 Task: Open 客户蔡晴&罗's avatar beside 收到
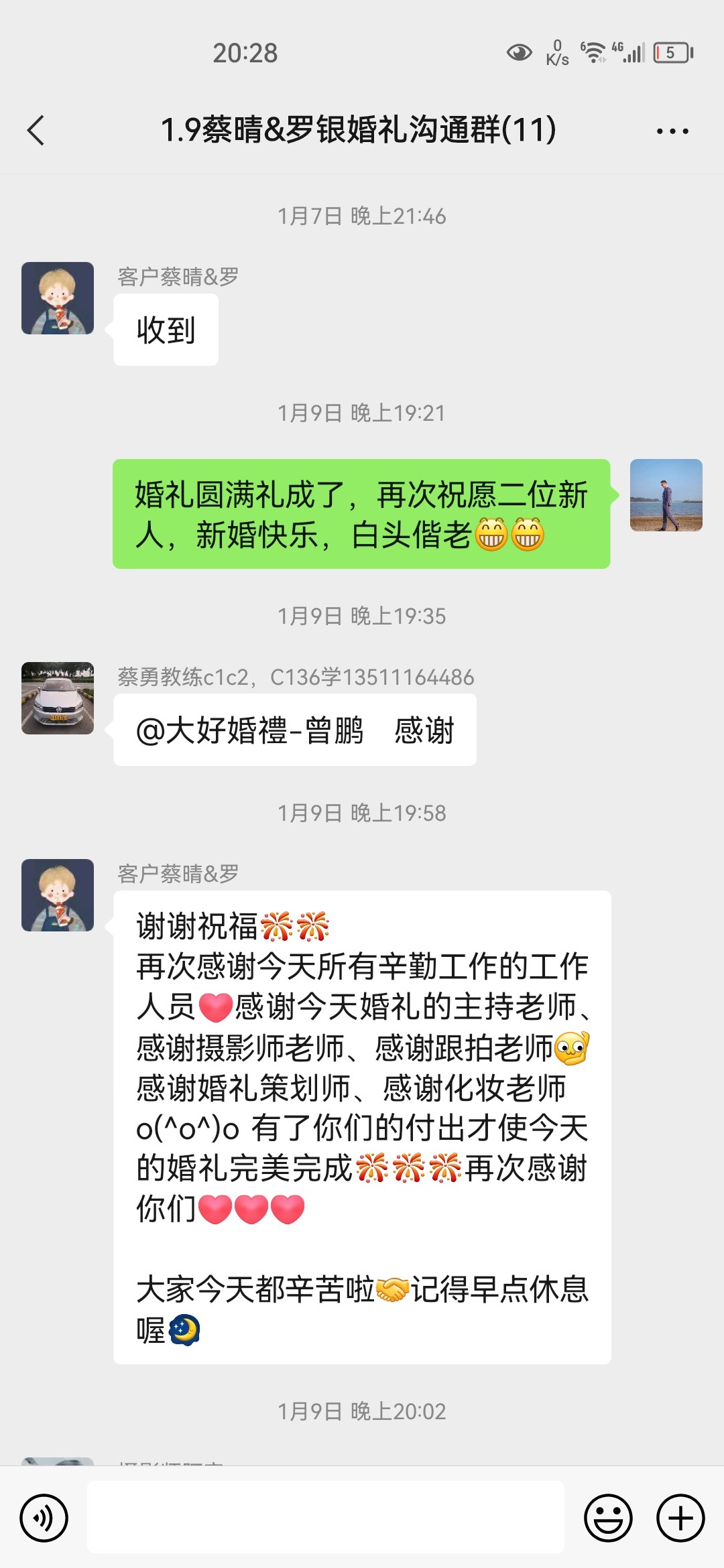pos(58,298)
